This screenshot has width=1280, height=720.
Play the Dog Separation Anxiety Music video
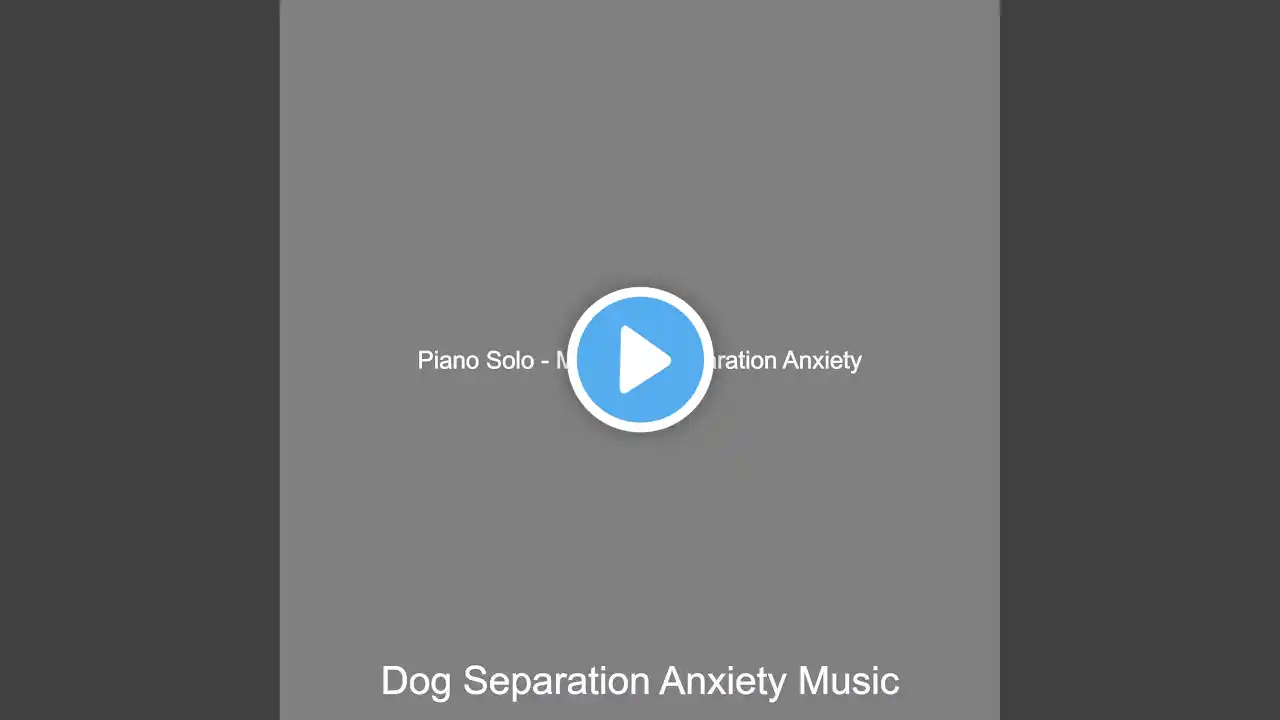pyautogui.click(x=640, y=360)
